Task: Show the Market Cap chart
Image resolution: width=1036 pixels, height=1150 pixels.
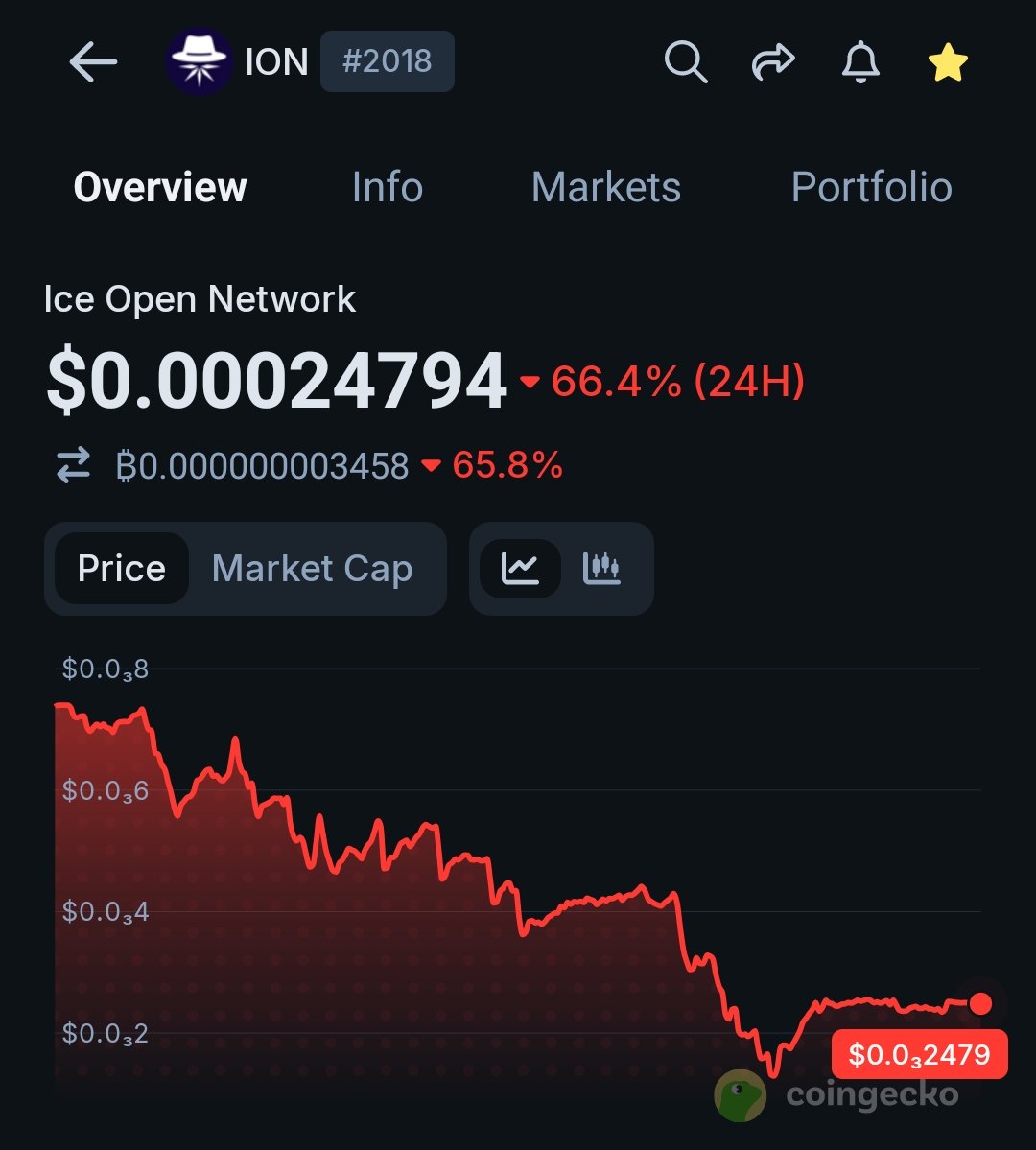Action: tap(312, 569)
